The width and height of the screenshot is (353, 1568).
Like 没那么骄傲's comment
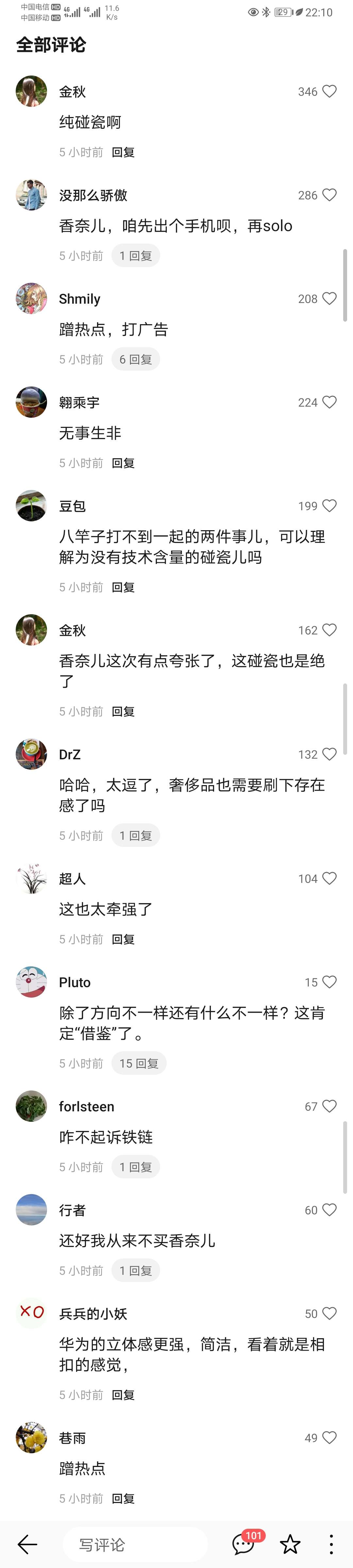coord(329,195)
